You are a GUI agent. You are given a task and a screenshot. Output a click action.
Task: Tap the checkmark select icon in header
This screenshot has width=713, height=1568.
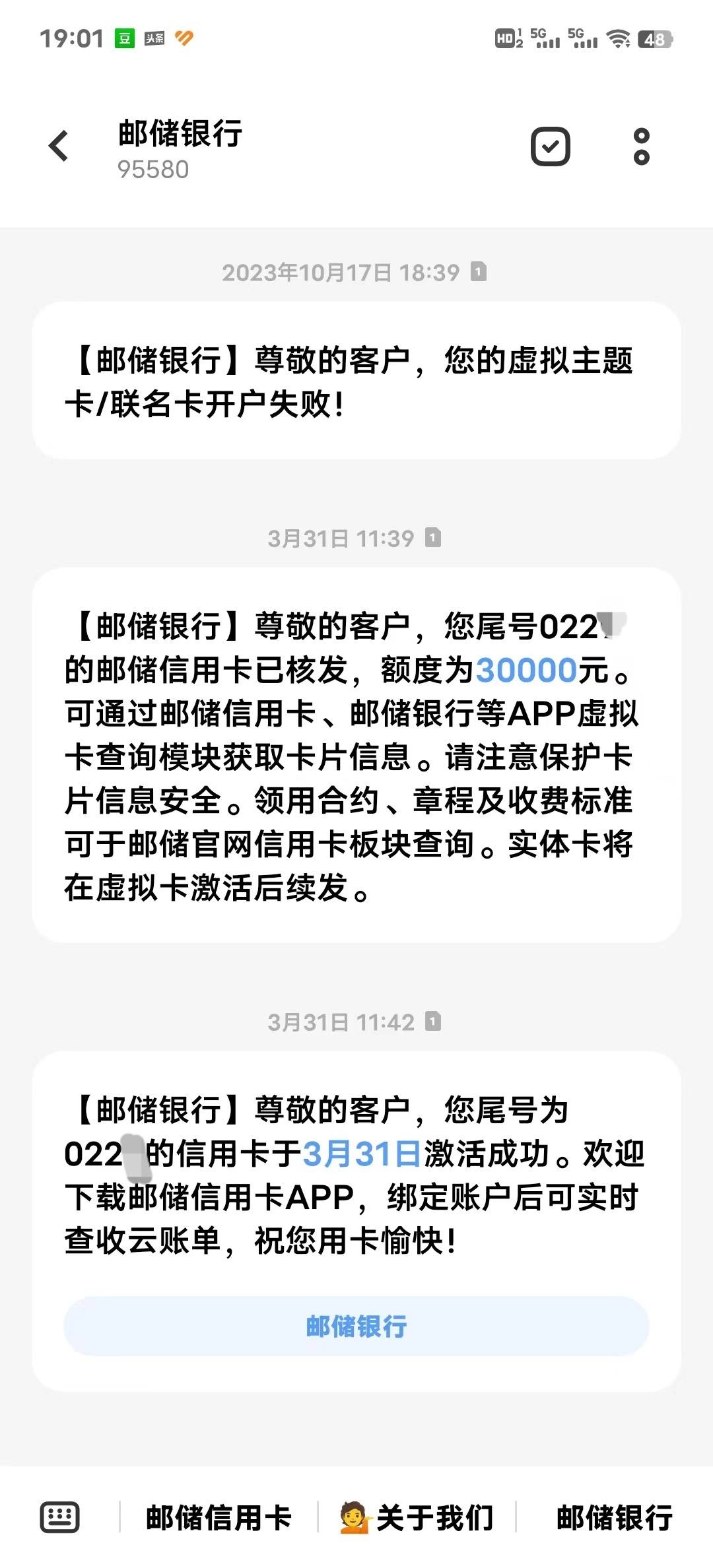pos(551,147)
